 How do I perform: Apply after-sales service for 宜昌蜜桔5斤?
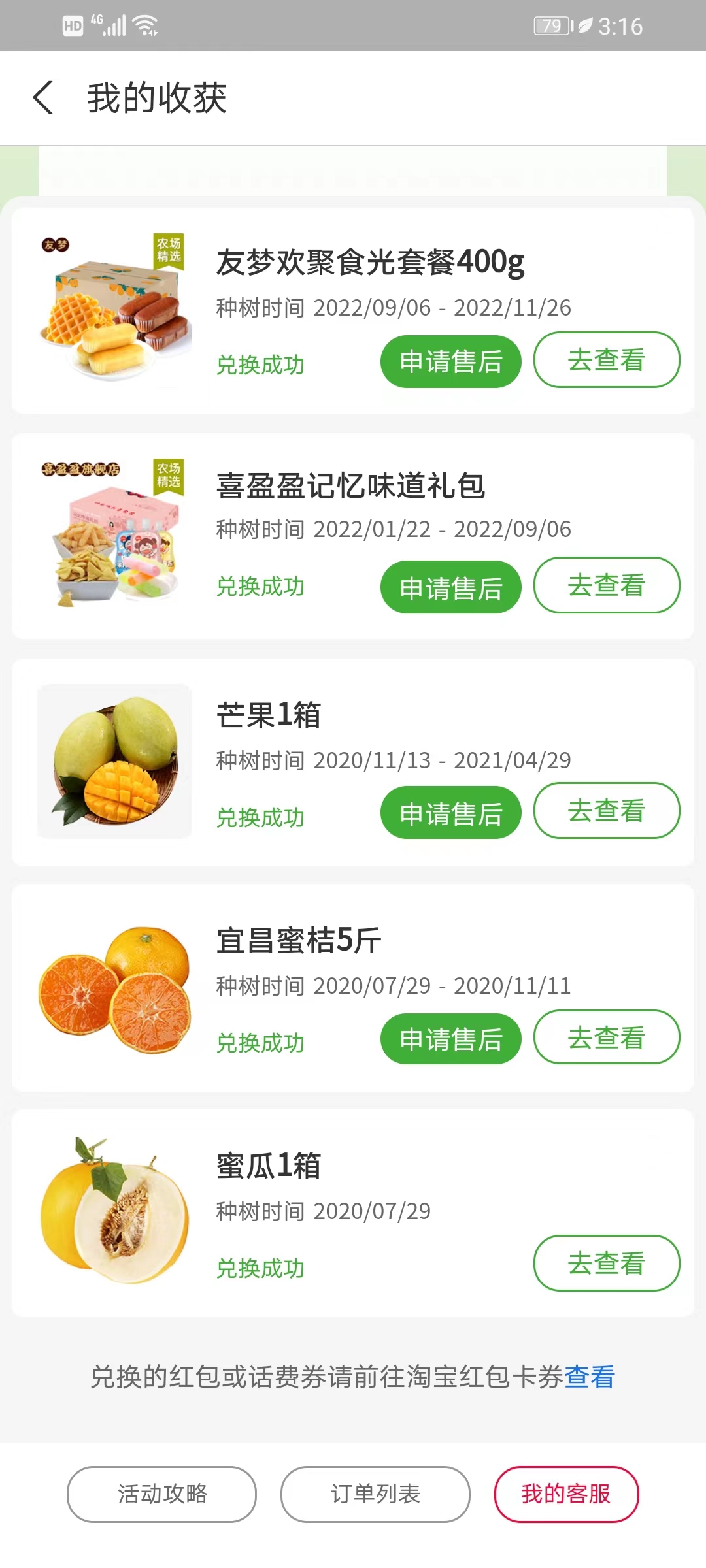[450, 1039]
